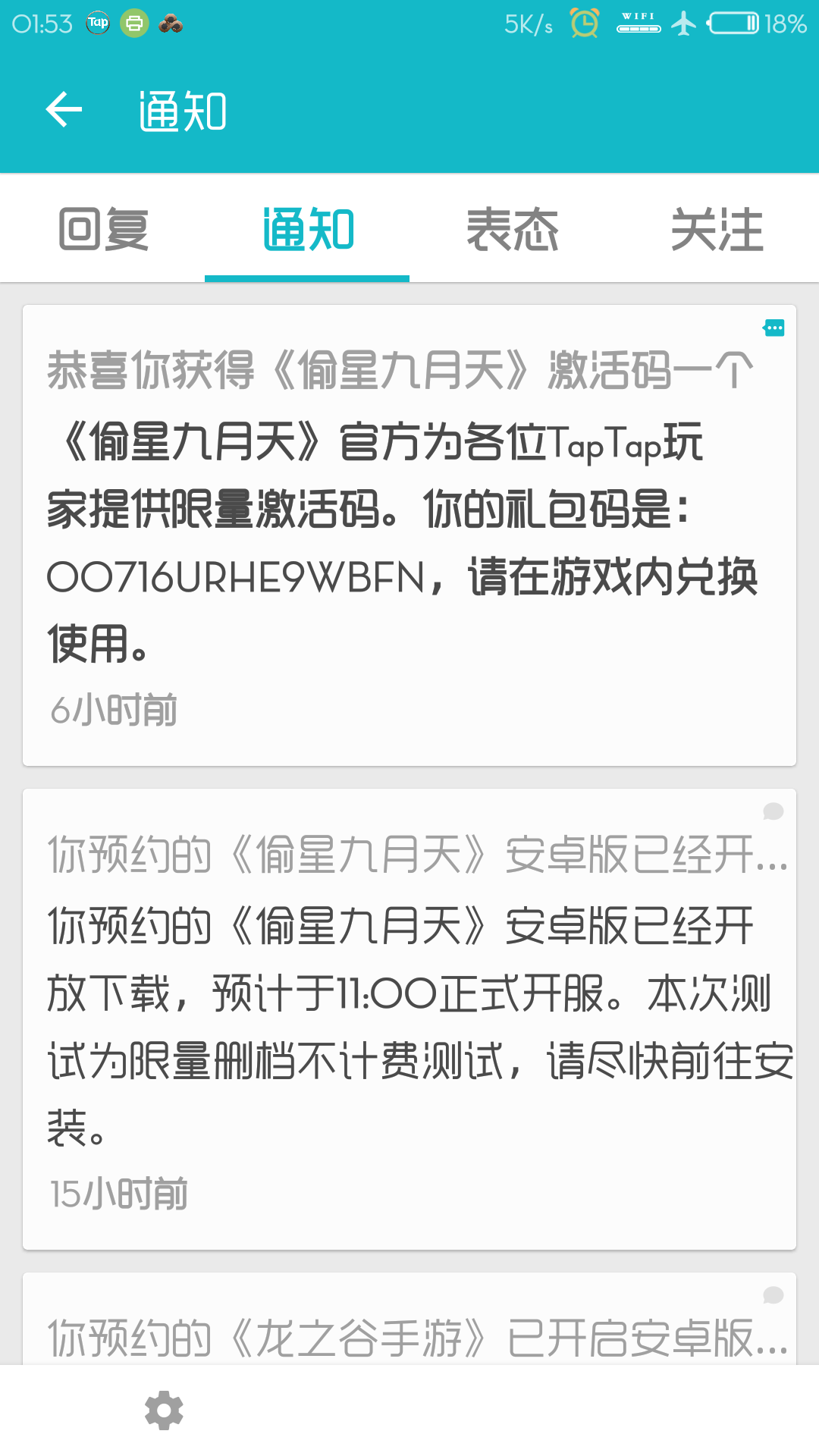Viewport: 819px width, 1456px height.
Task: Open the 关注 tab
Action: (x=717, y=228)
